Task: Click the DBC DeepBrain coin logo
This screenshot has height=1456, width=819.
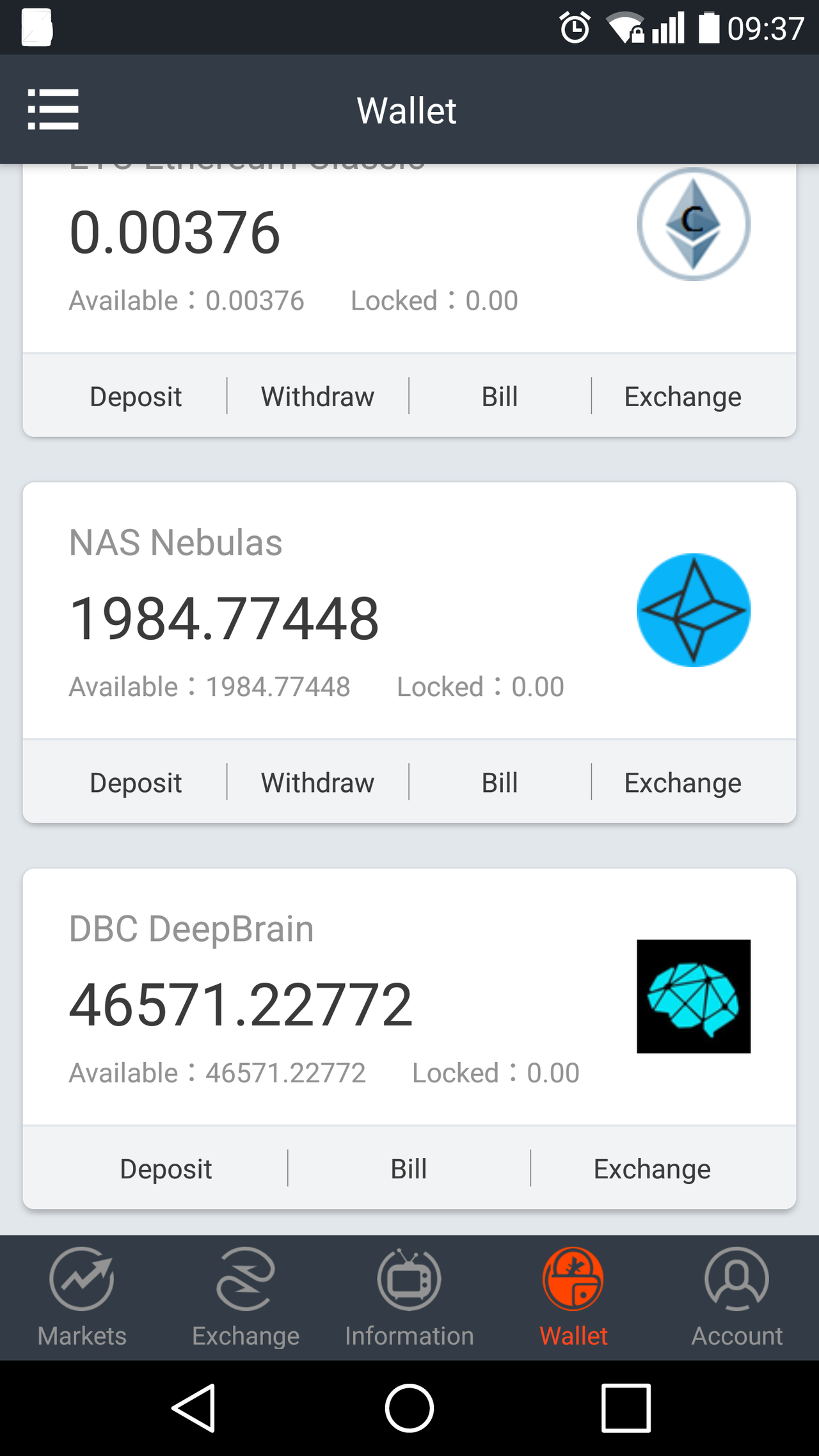Action: [x=693, y=996]
